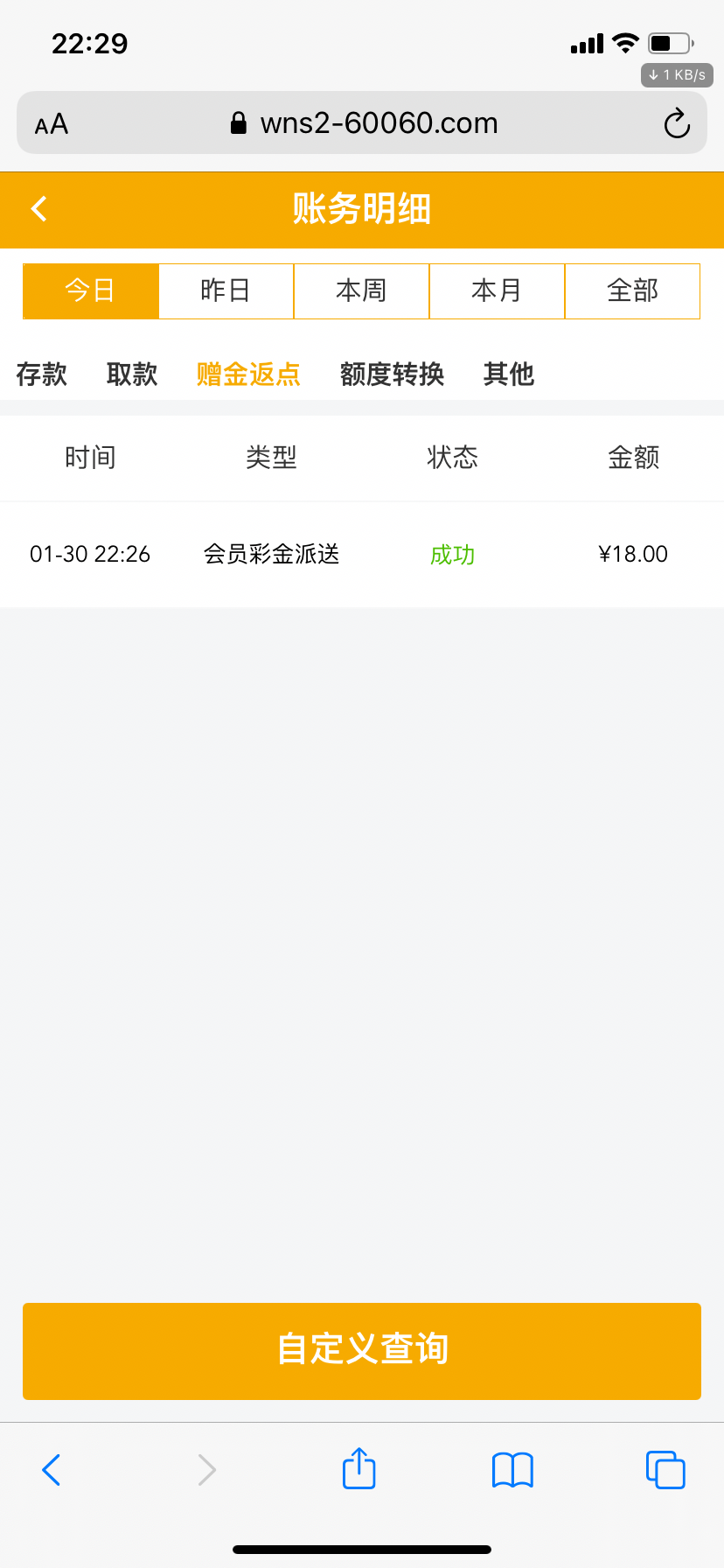Tap the 自定义查询 button
The height and width of the screenshot is (1568, 724).
pyautogui.click(x=362, y=1350)
